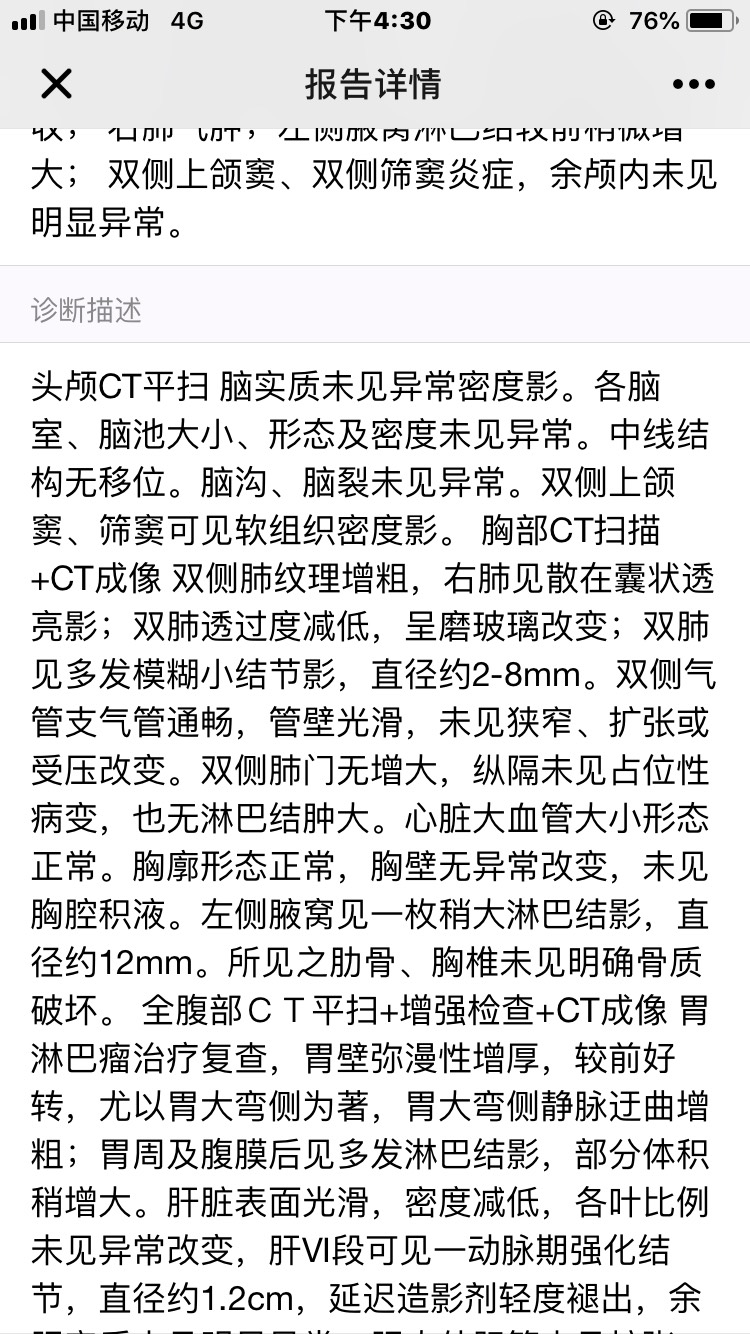Open the three-dot overflow menu
The width and height of the screenshot is (750, 1334).
click(x=693, y=85)
